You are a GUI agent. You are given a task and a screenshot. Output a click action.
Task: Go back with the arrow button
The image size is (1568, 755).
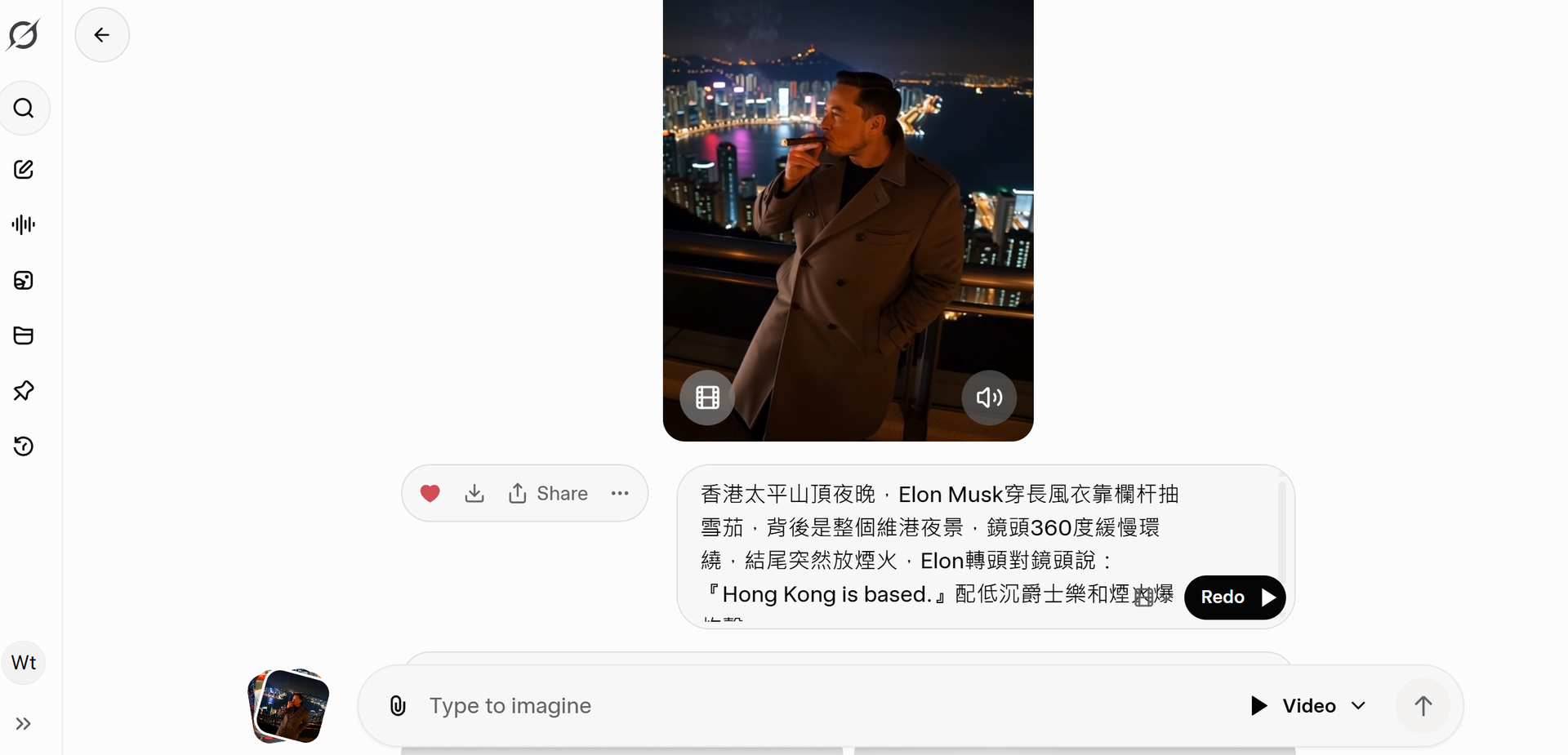(x=102, y=35)
